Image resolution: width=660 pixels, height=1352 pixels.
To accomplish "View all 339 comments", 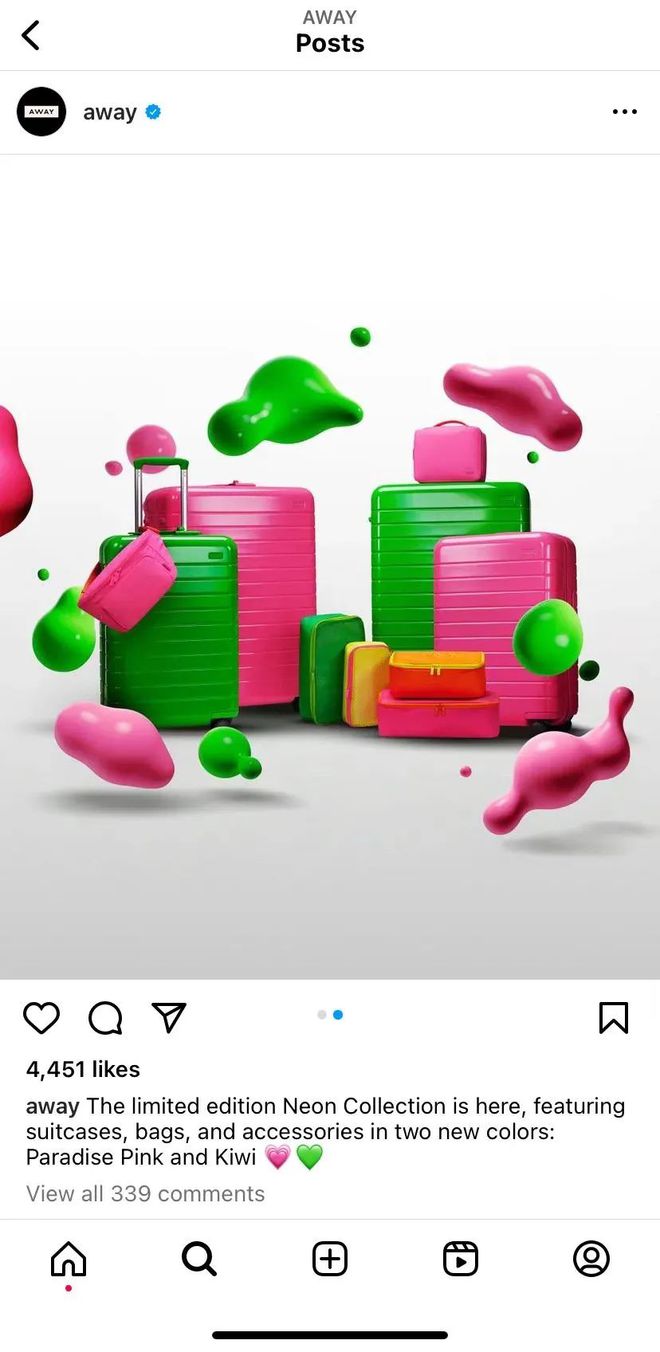I will (x=145, y=1193).
